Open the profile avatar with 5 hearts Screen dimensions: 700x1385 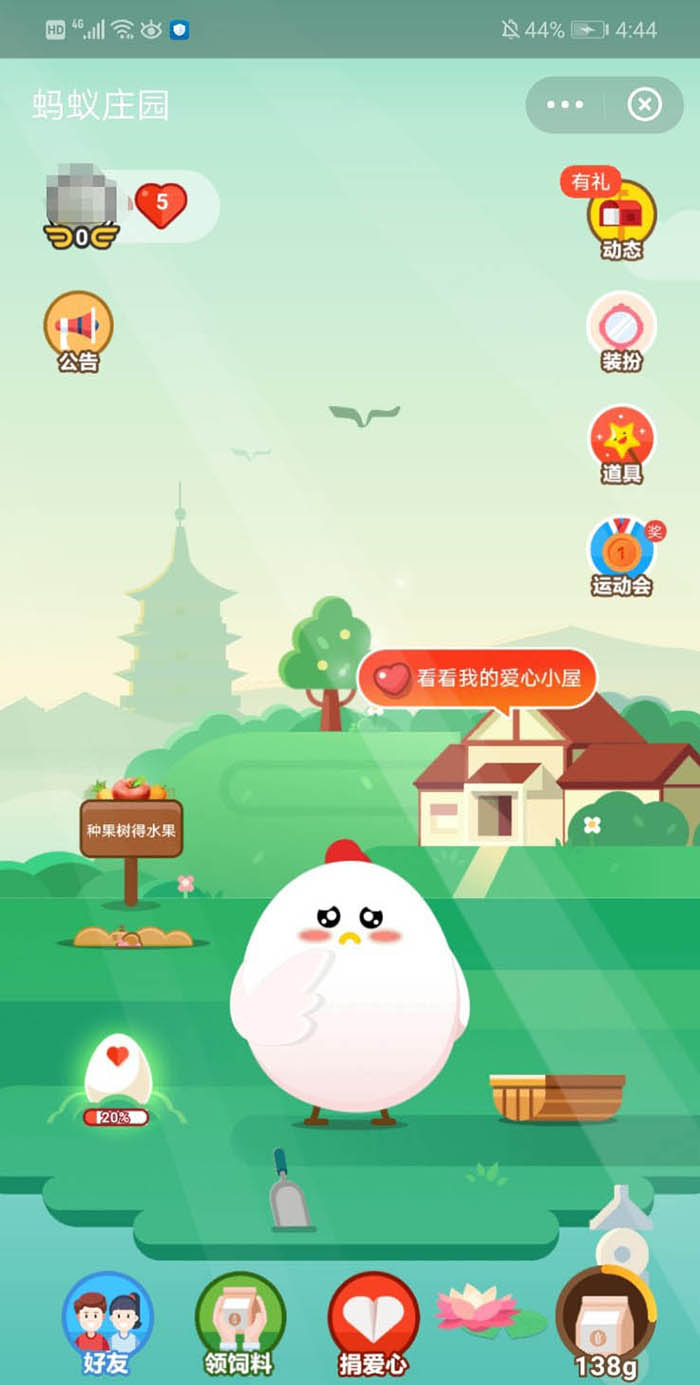(x=82, y=205)
